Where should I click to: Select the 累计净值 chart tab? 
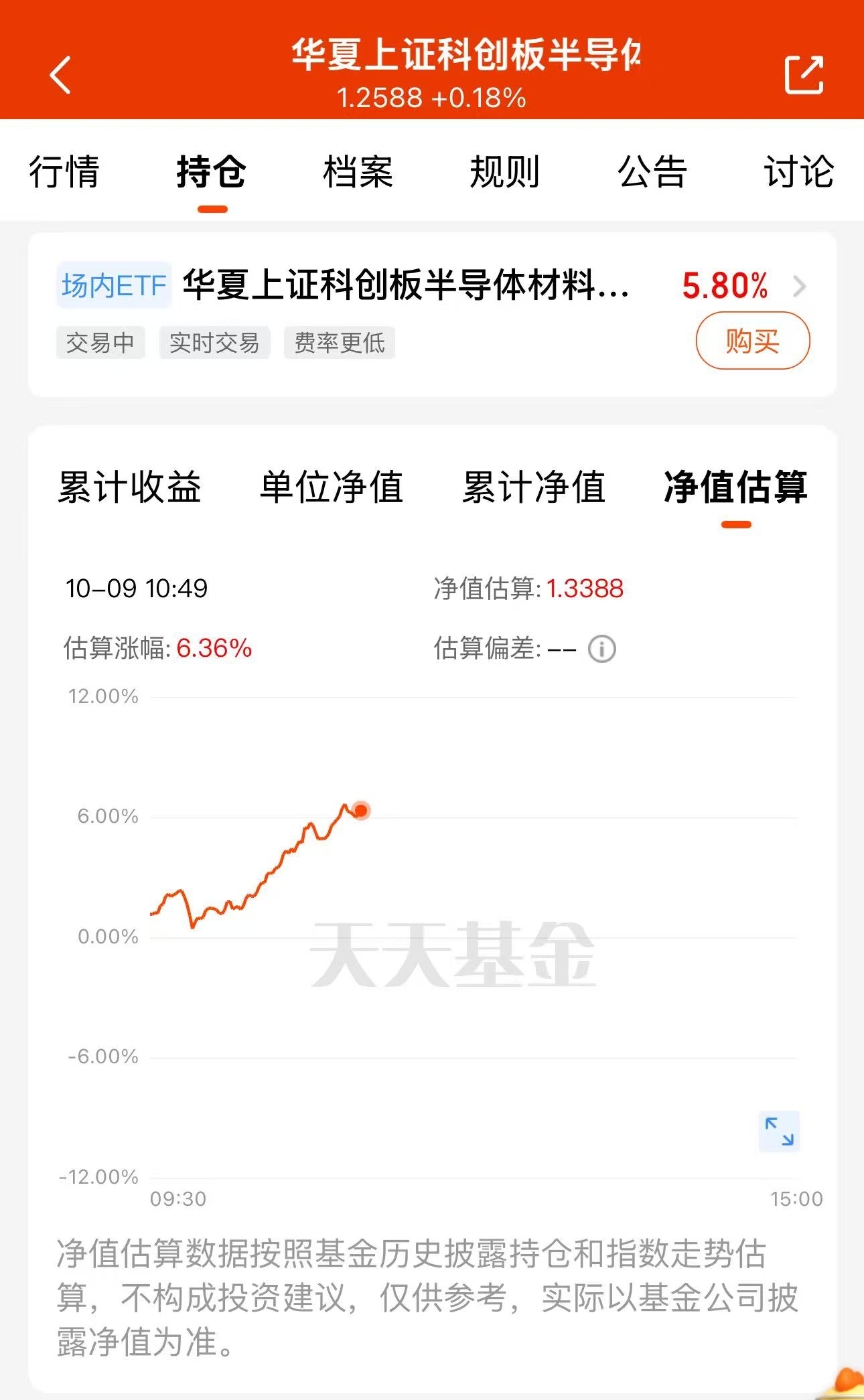[534, 487]
